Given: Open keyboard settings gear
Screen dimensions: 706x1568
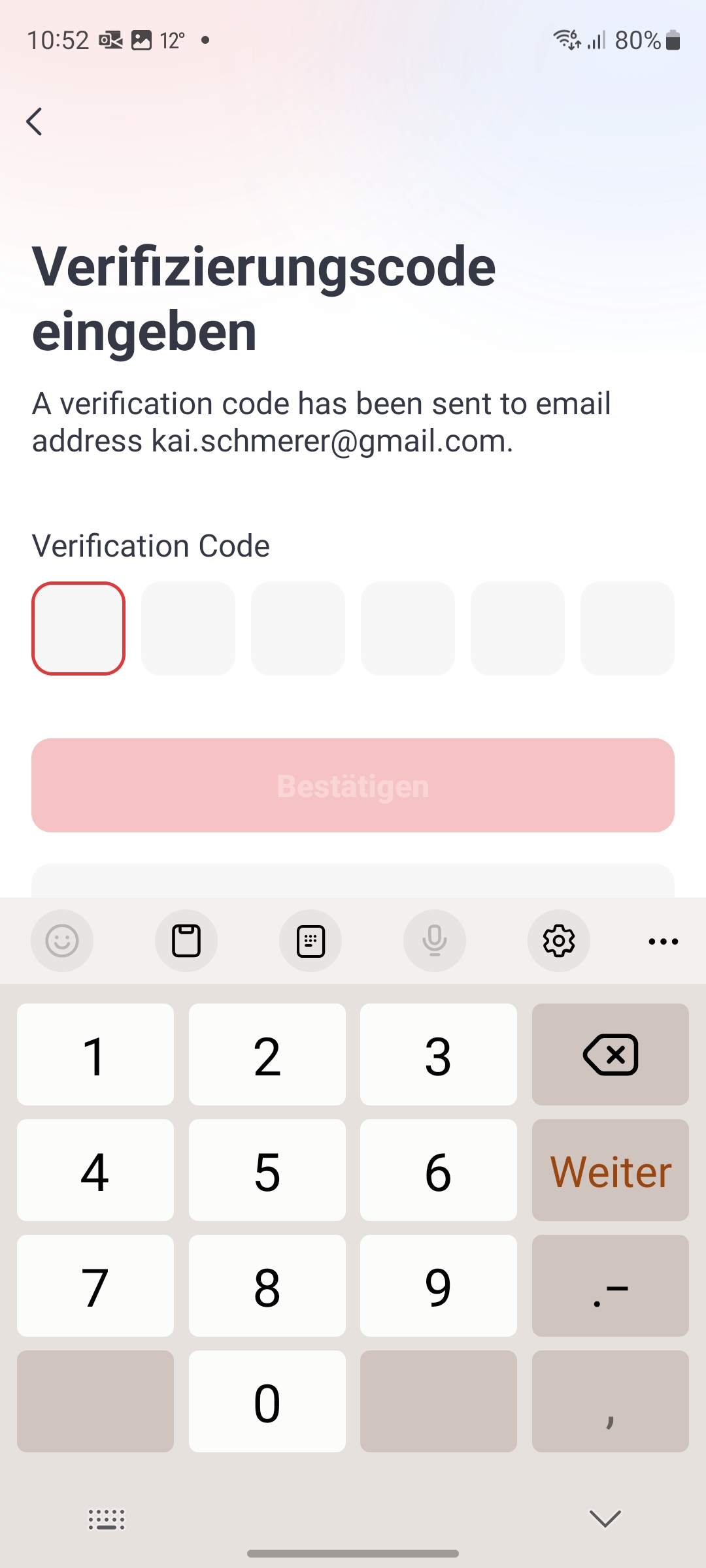Looking at the screenshot, I should click(x=559, y=941).
